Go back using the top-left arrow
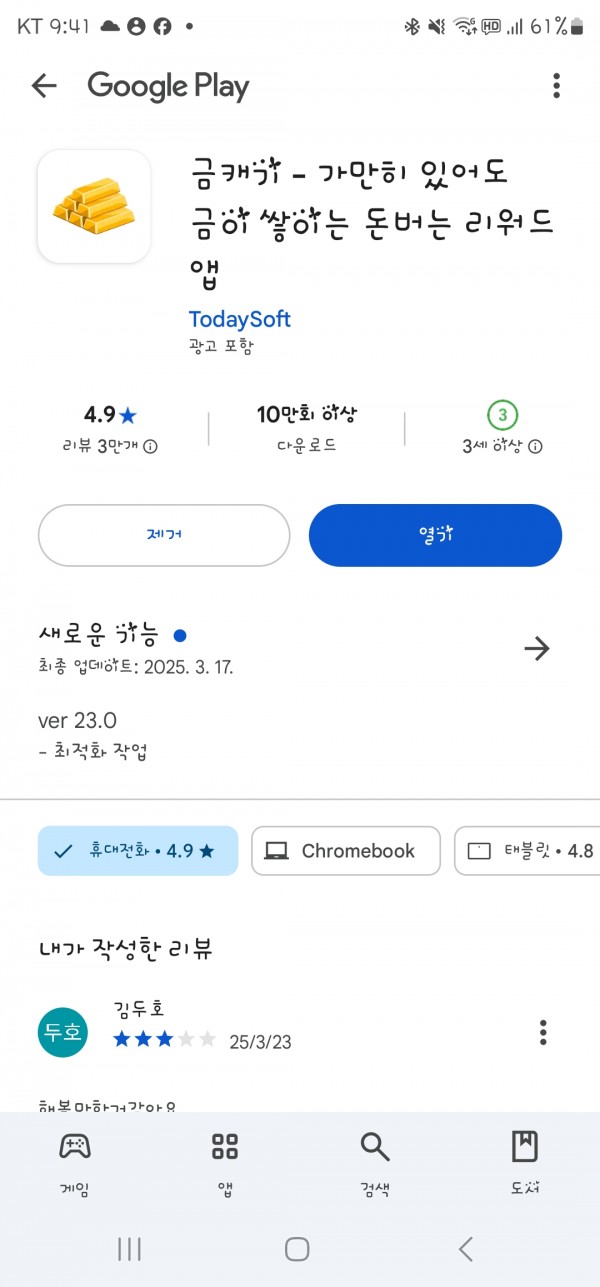Viewport: 600px width, 1287px height. tap(44, 86)
